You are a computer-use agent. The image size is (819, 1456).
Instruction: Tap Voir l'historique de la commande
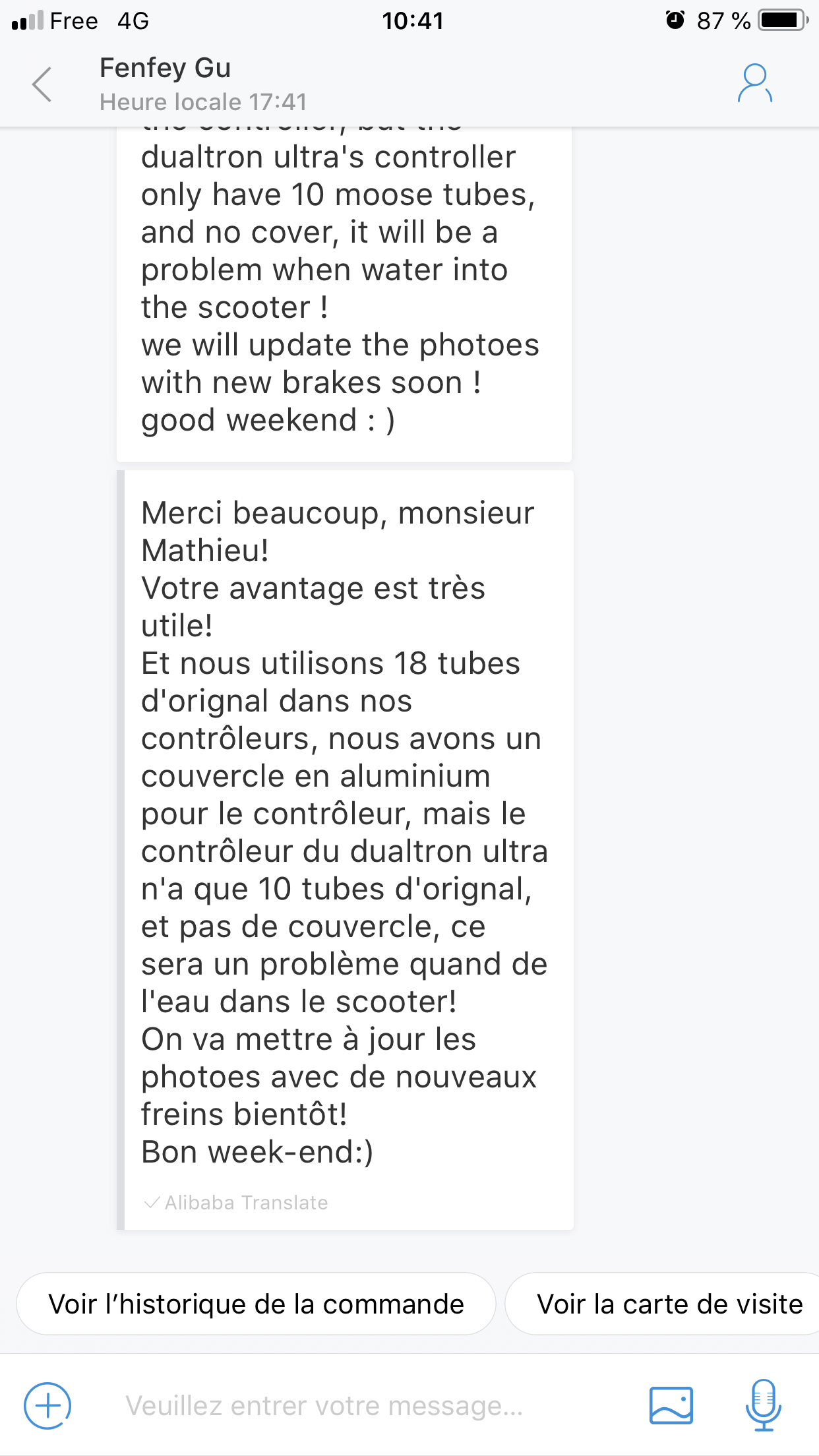(x=256, y=1304)
